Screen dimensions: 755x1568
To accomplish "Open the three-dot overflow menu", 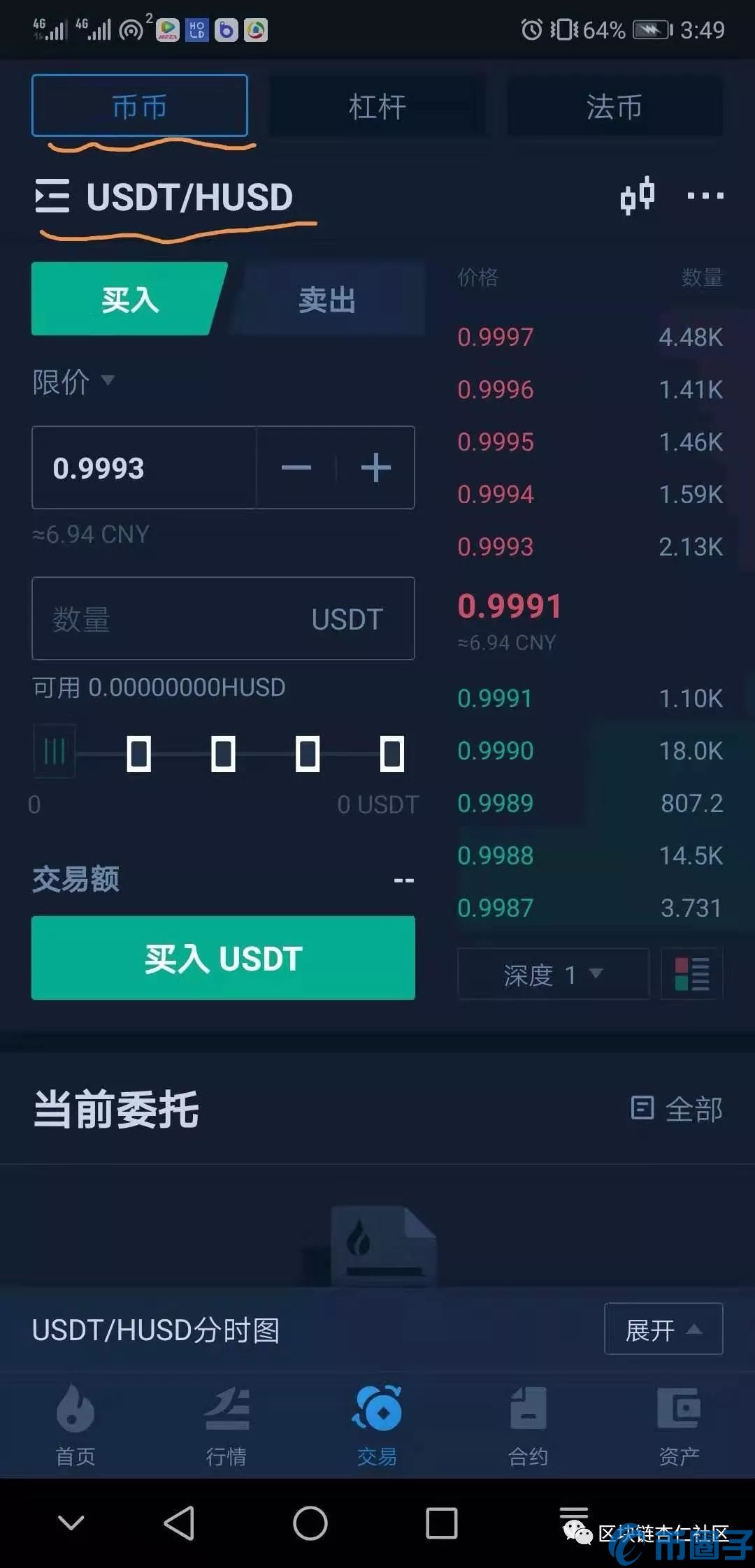I will click(705, 196).
